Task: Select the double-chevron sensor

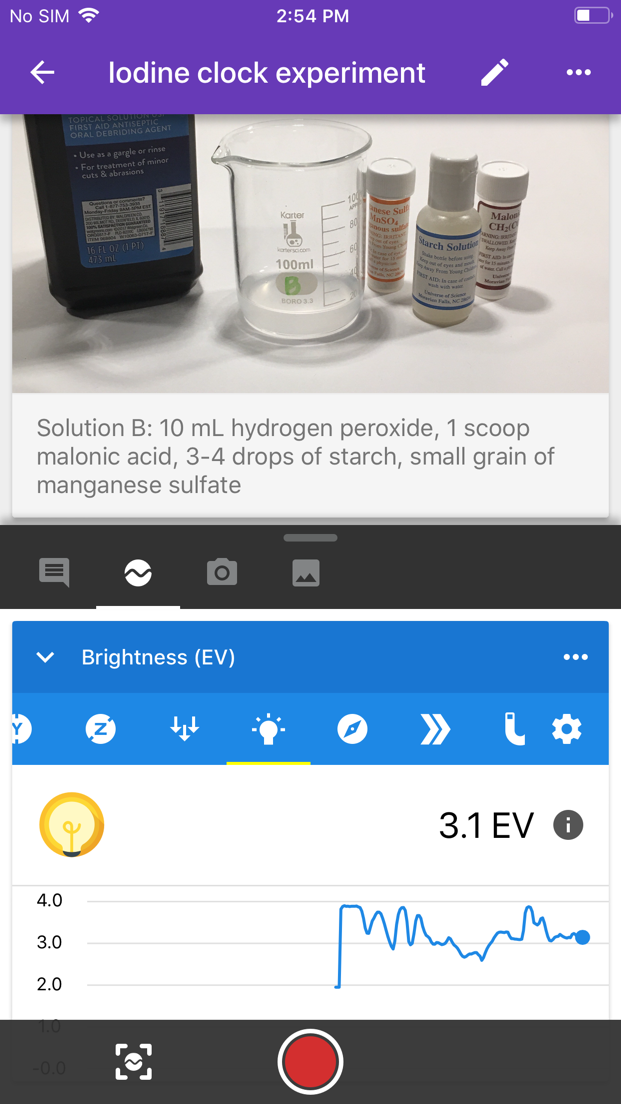Action: click(435, 729)
